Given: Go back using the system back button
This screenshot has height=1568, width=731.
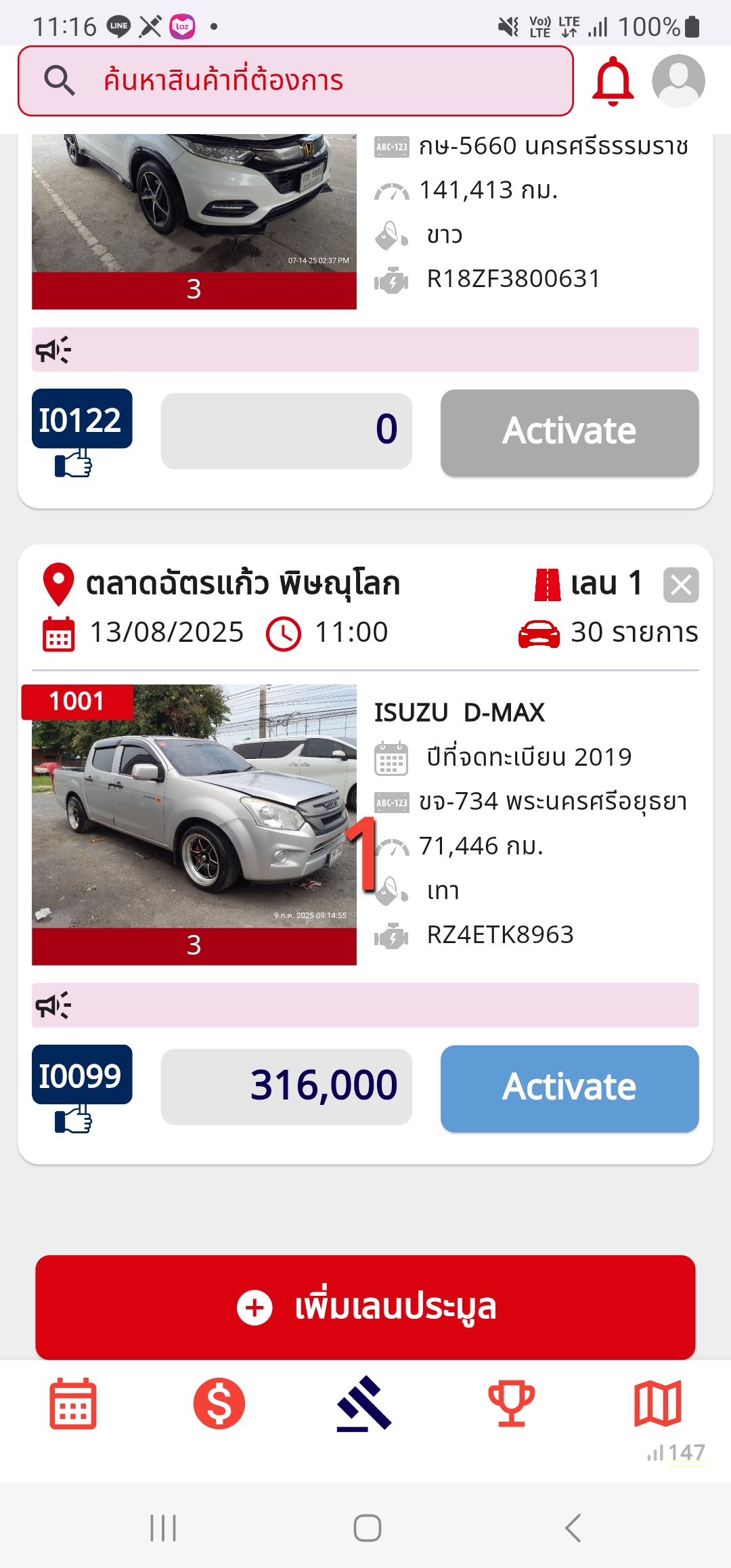Looking at the screenshot, I should pos(573,1528).
